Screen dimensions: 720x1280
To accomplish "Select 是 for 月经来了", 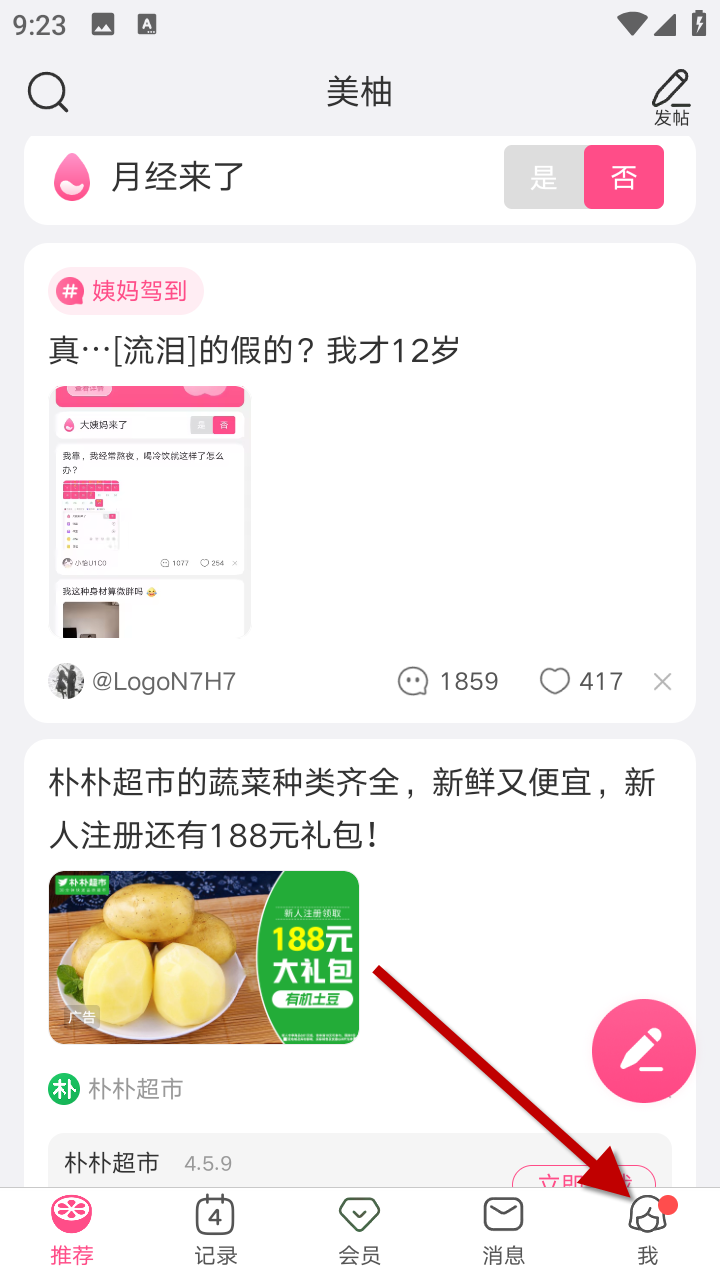I will click(543, 177).
